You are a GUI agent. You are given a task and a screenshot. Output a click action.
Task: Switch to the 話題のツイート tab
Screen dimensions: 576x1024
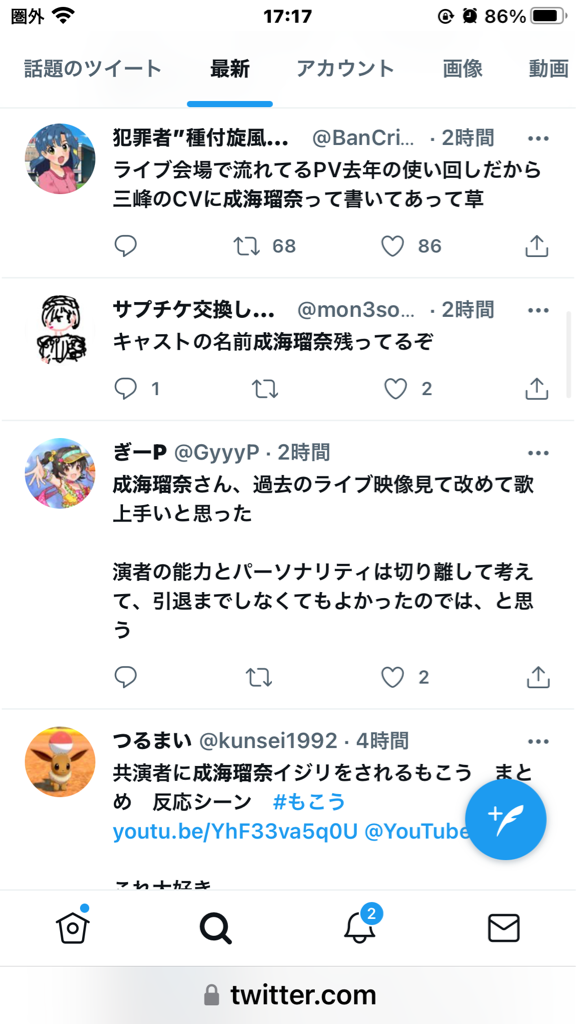point(93,69)
